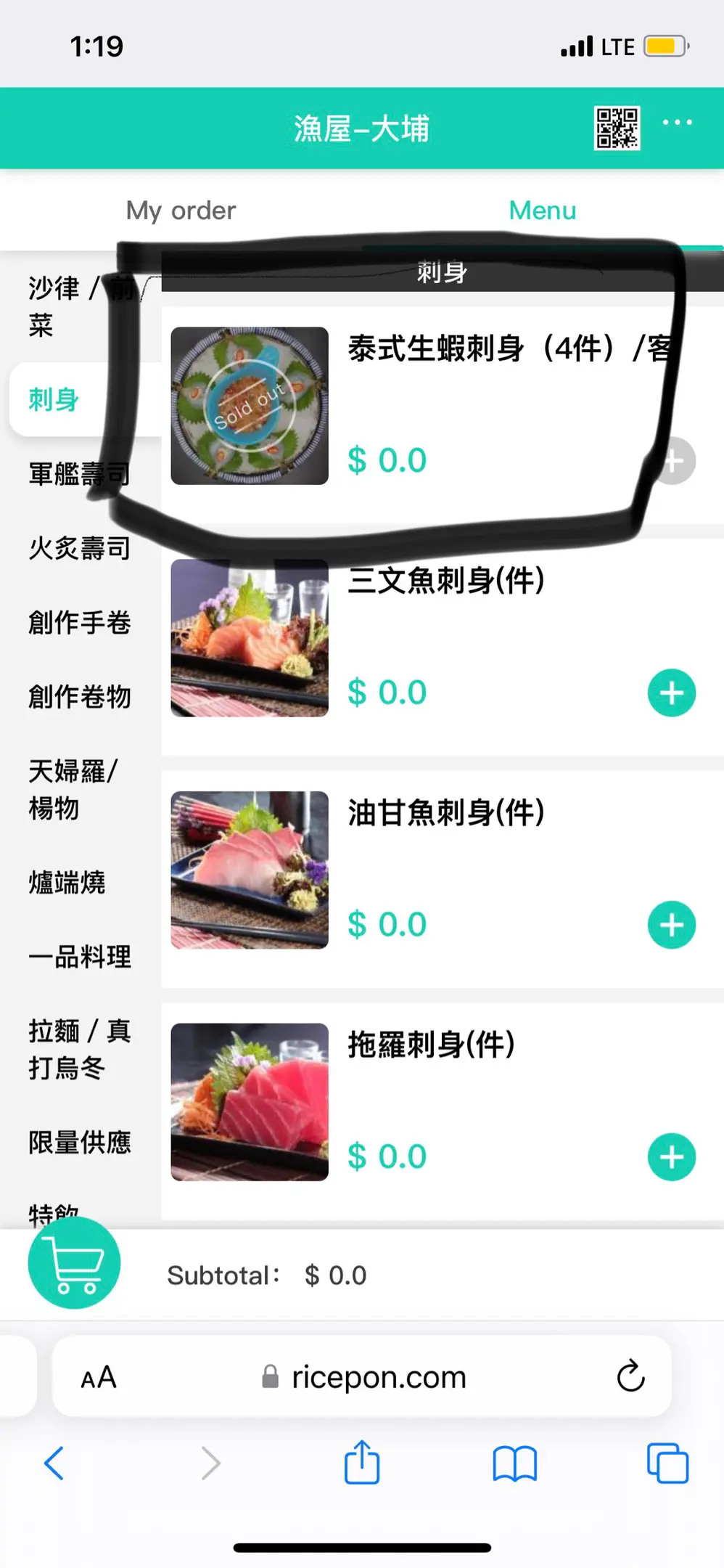724x1568 pixels.
Task: Open the 創作手卷 category
Action: point(79,622)
